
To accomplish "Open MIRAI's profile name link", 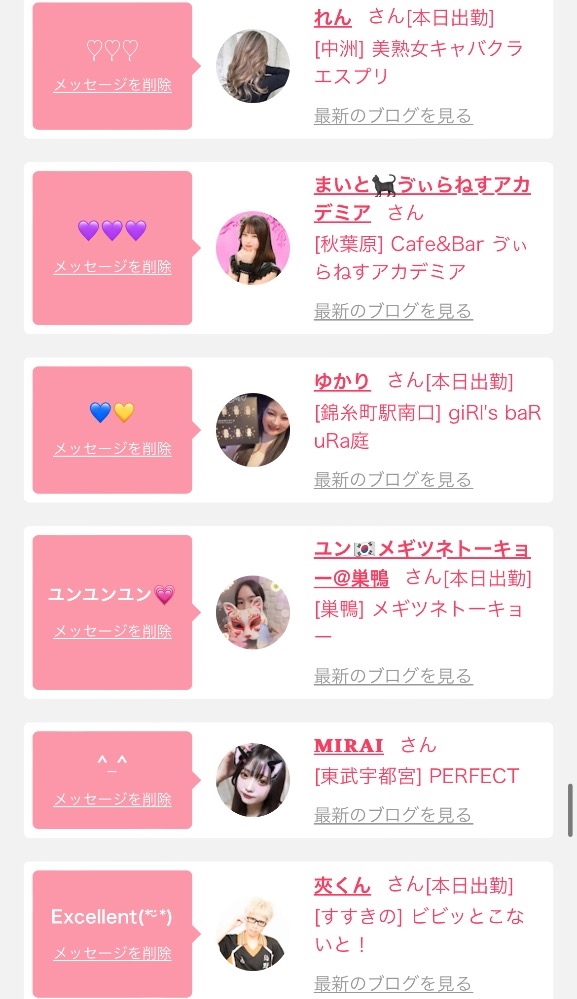I will (348, 745).
